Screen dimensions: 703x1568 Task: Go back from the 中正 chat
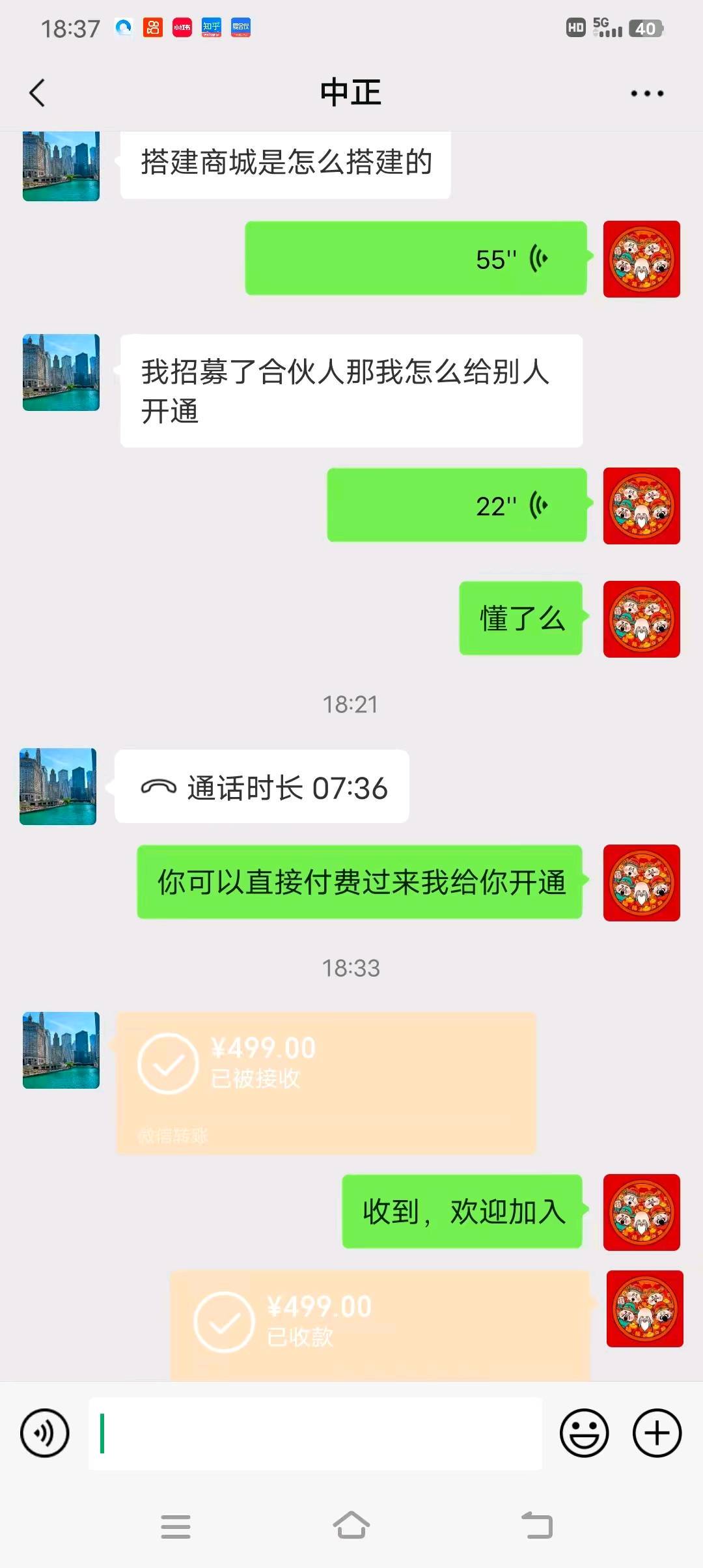point(38,93)
